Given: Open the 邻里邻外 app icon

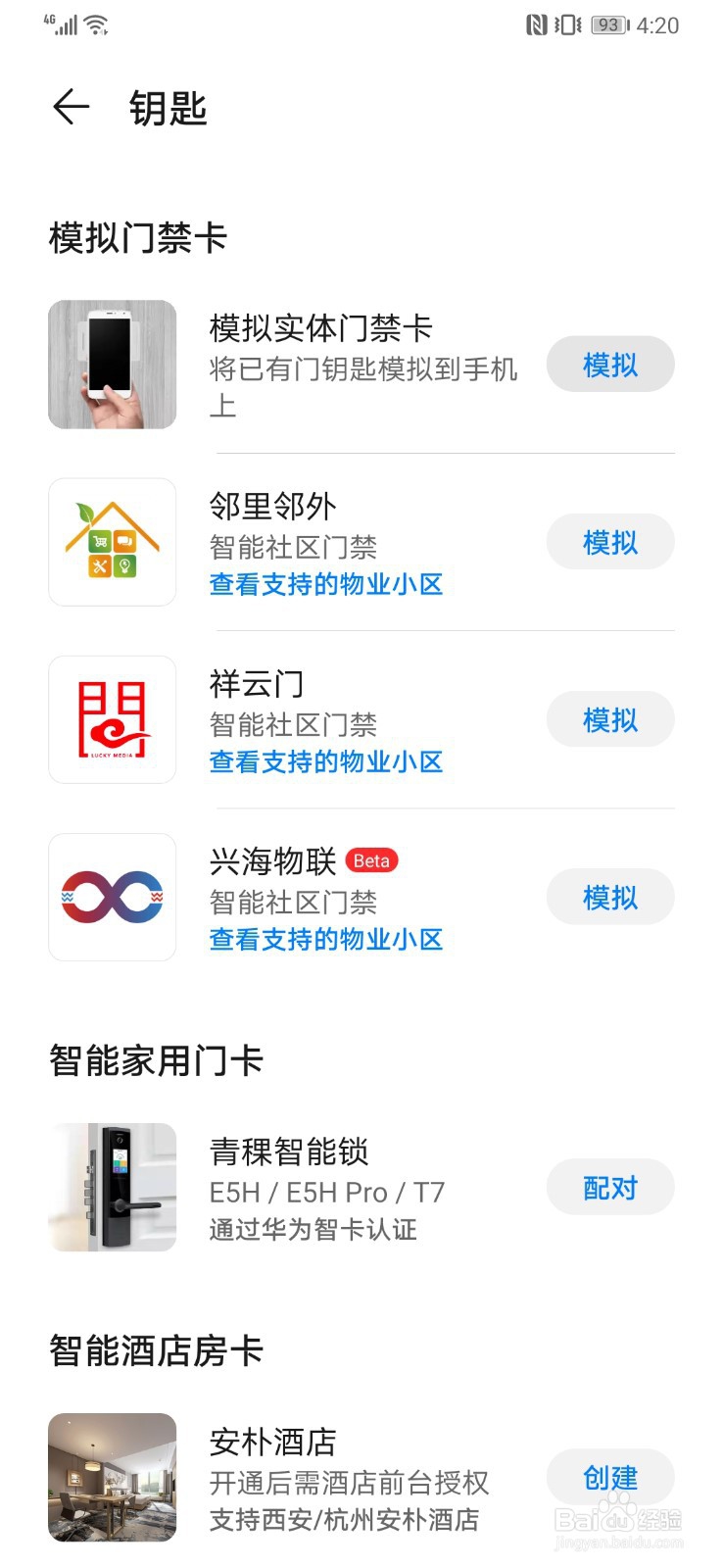Looking at the screenshot, I should point(111,542).
